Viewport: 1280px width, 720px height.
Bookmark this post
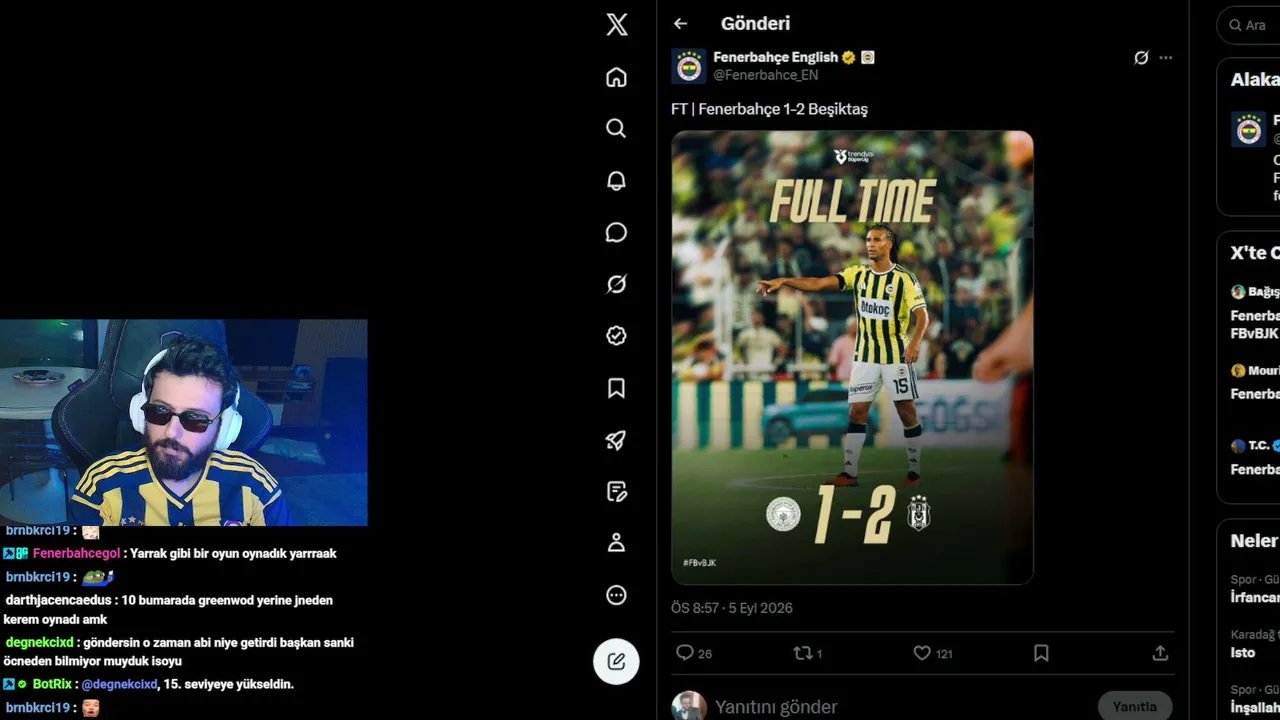coord(1041,653)
